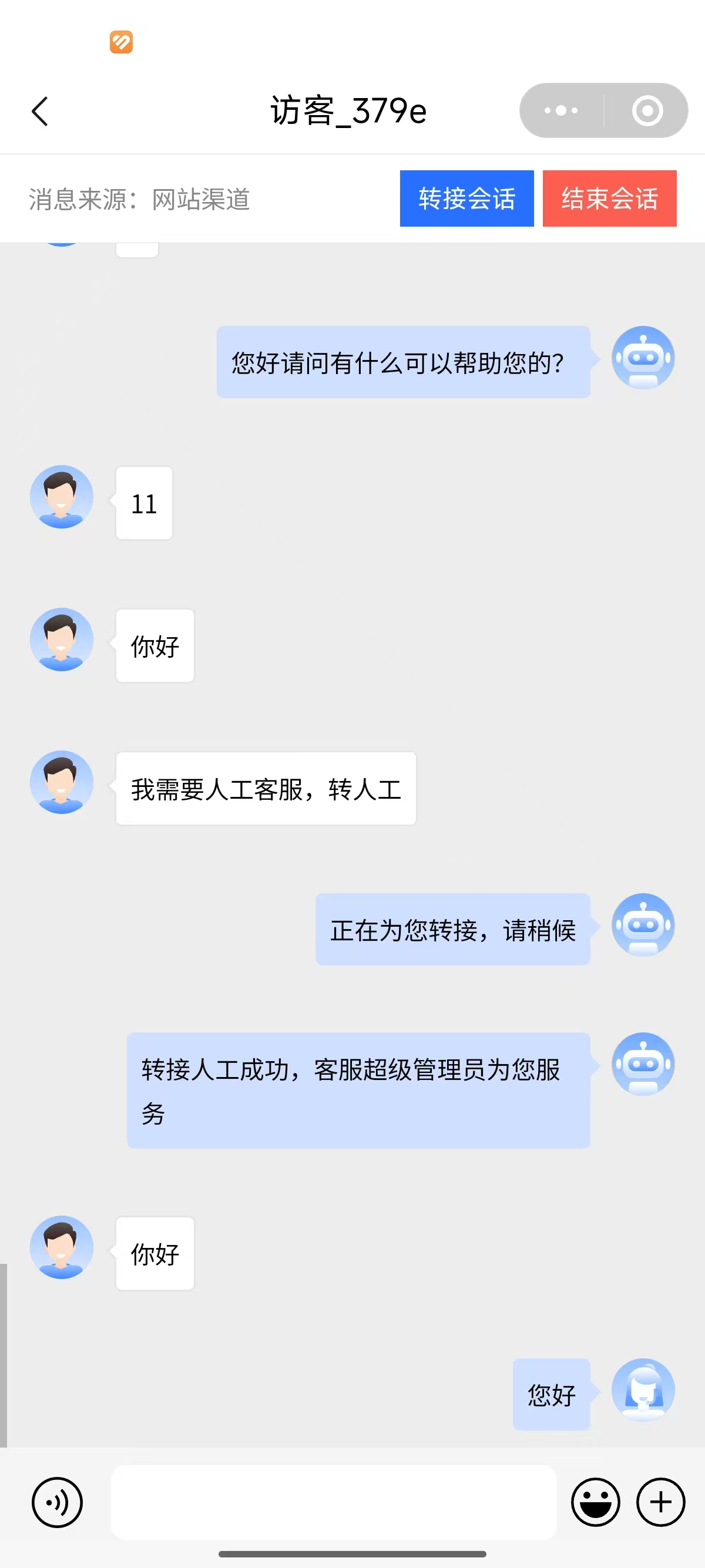Tap the 转接会话 button
The image size is (705, 1568).
click(x=466, y=198)
